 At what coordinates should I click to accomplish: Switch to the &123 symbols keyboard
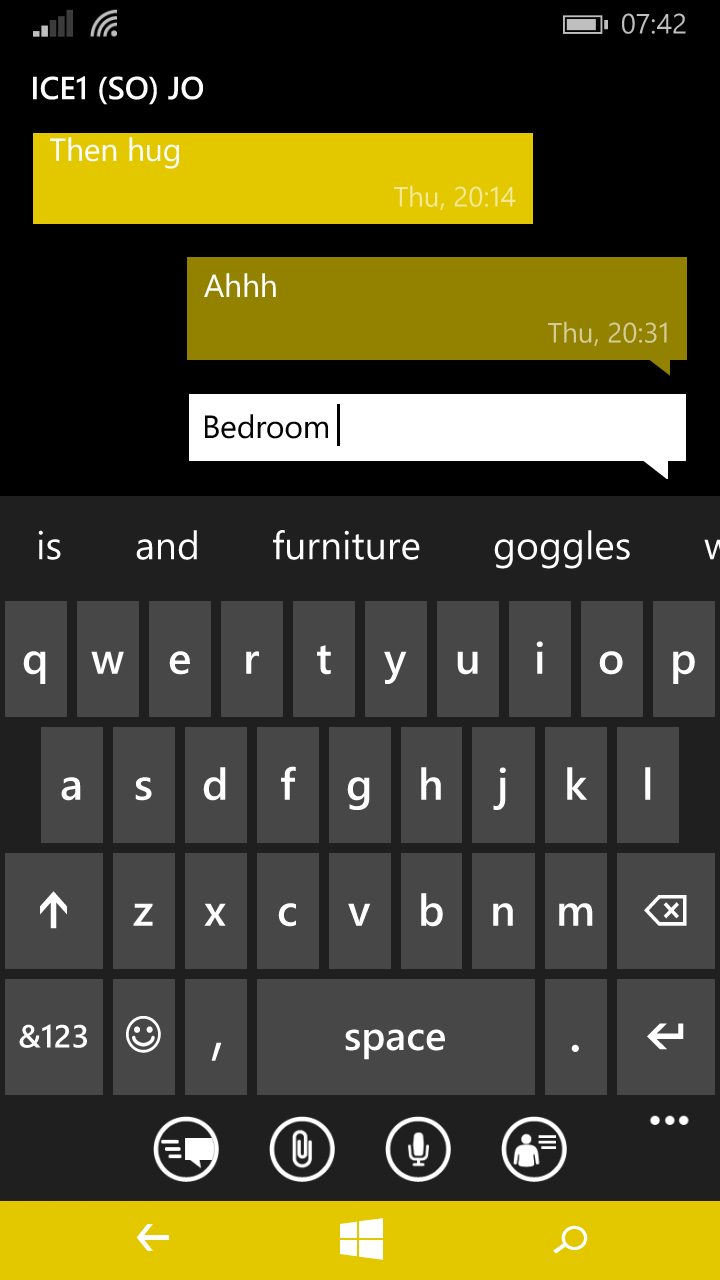54,1036
